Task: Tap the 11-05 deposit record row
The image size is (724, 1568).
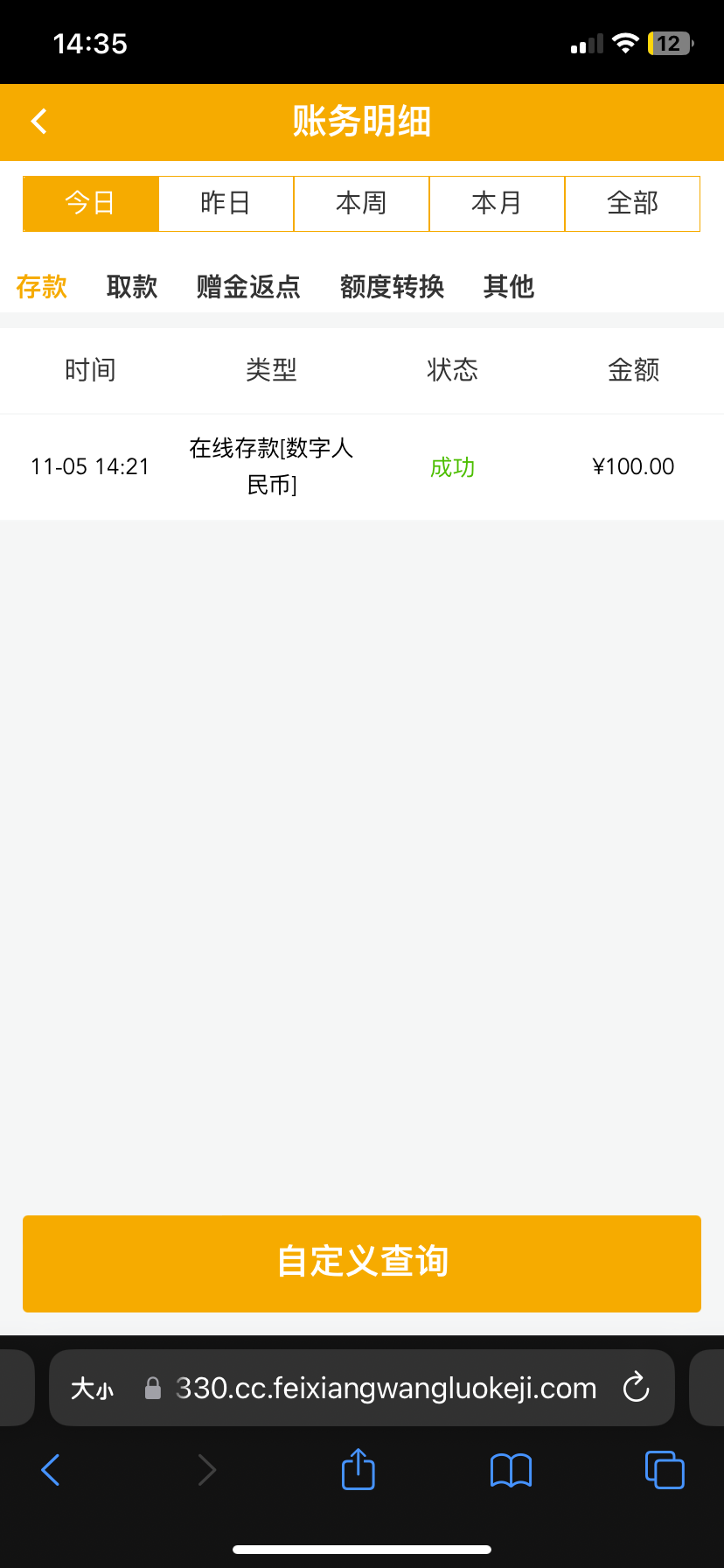Action: 362,466
